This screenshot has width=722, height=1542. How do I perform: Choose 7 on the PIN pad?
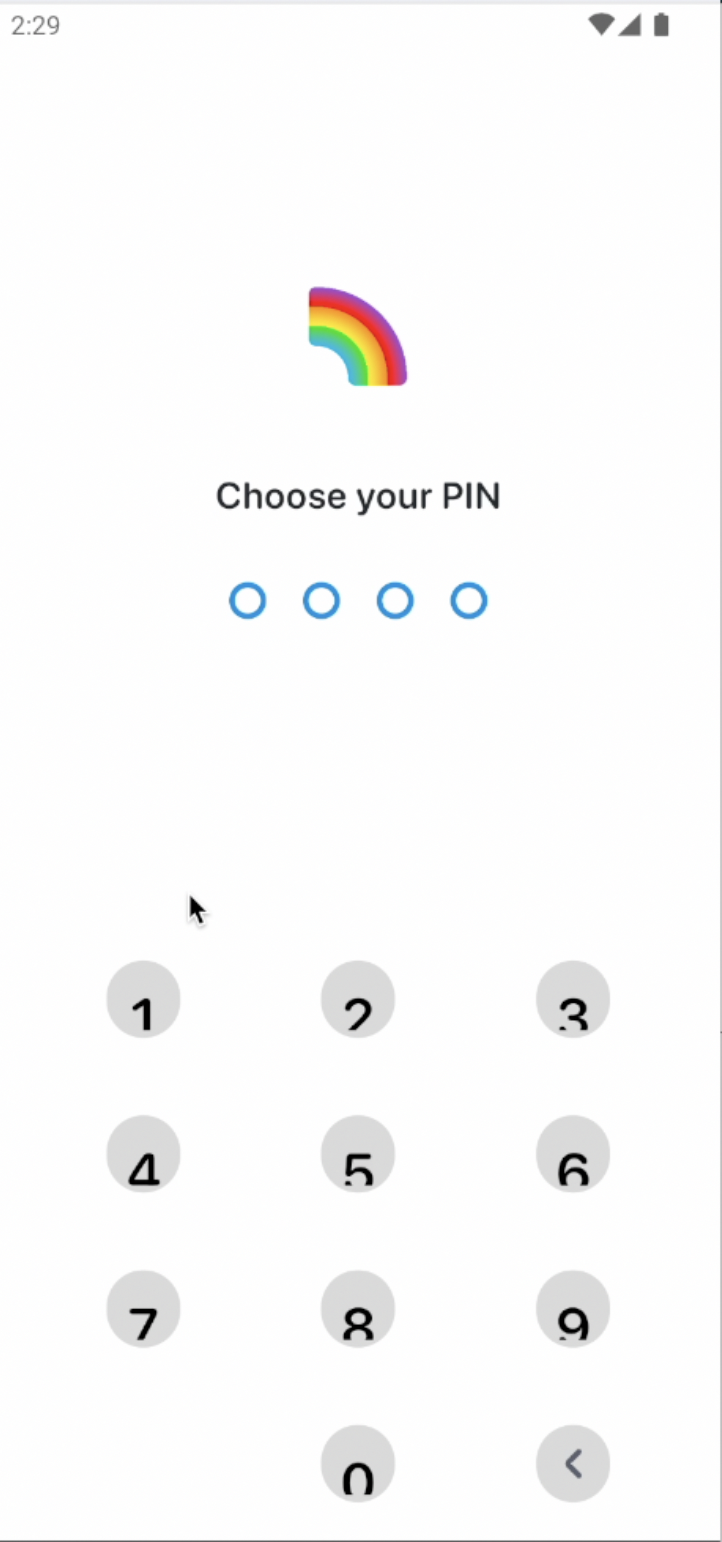point(143,1309)
